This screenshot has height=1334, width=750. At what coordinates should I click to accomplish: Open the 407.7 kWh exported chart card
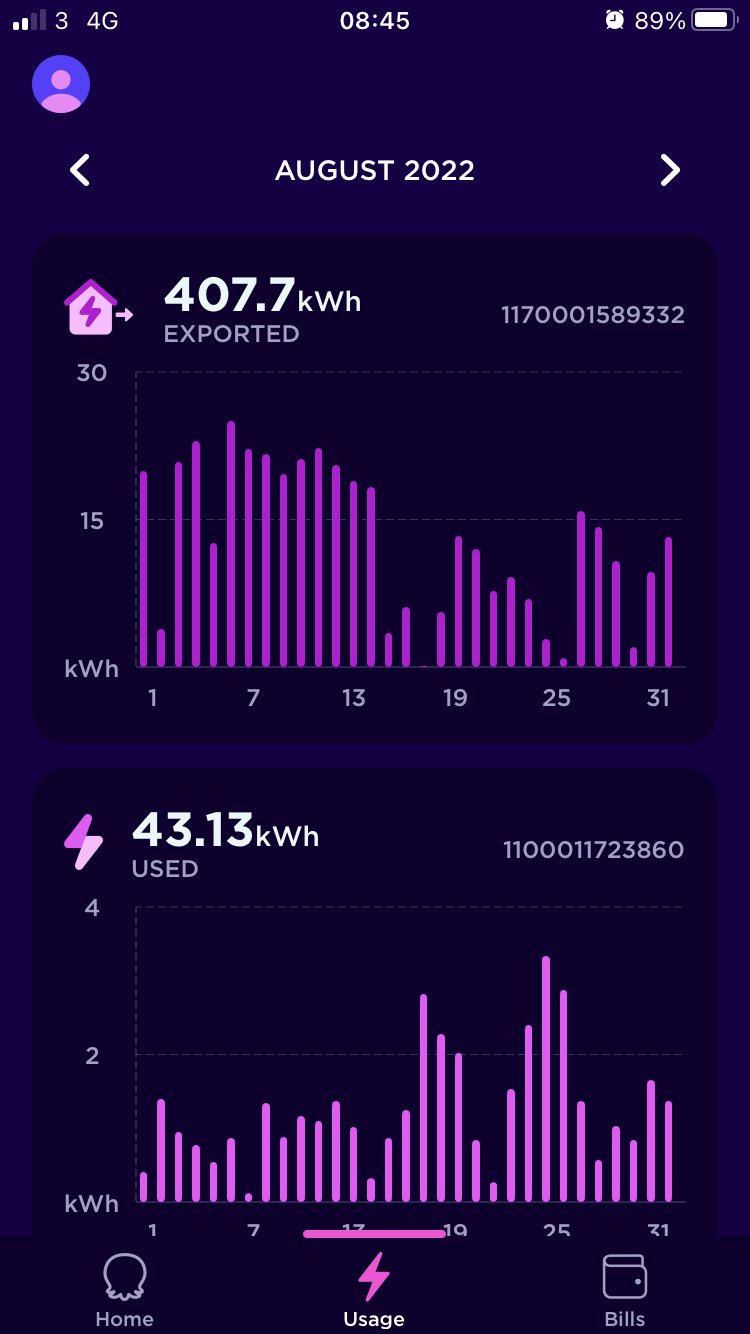(x=374, y=488)
